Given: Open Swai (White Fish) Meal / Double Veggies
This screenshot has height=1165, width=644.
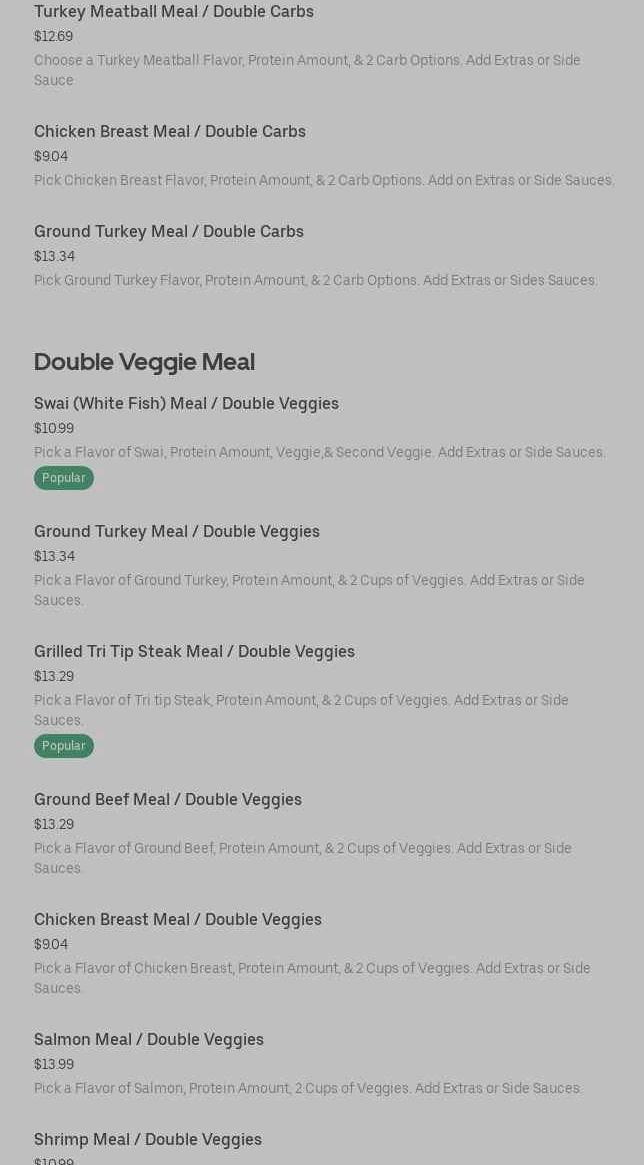Looking at the screenshot, I should (x=186, y=404).
